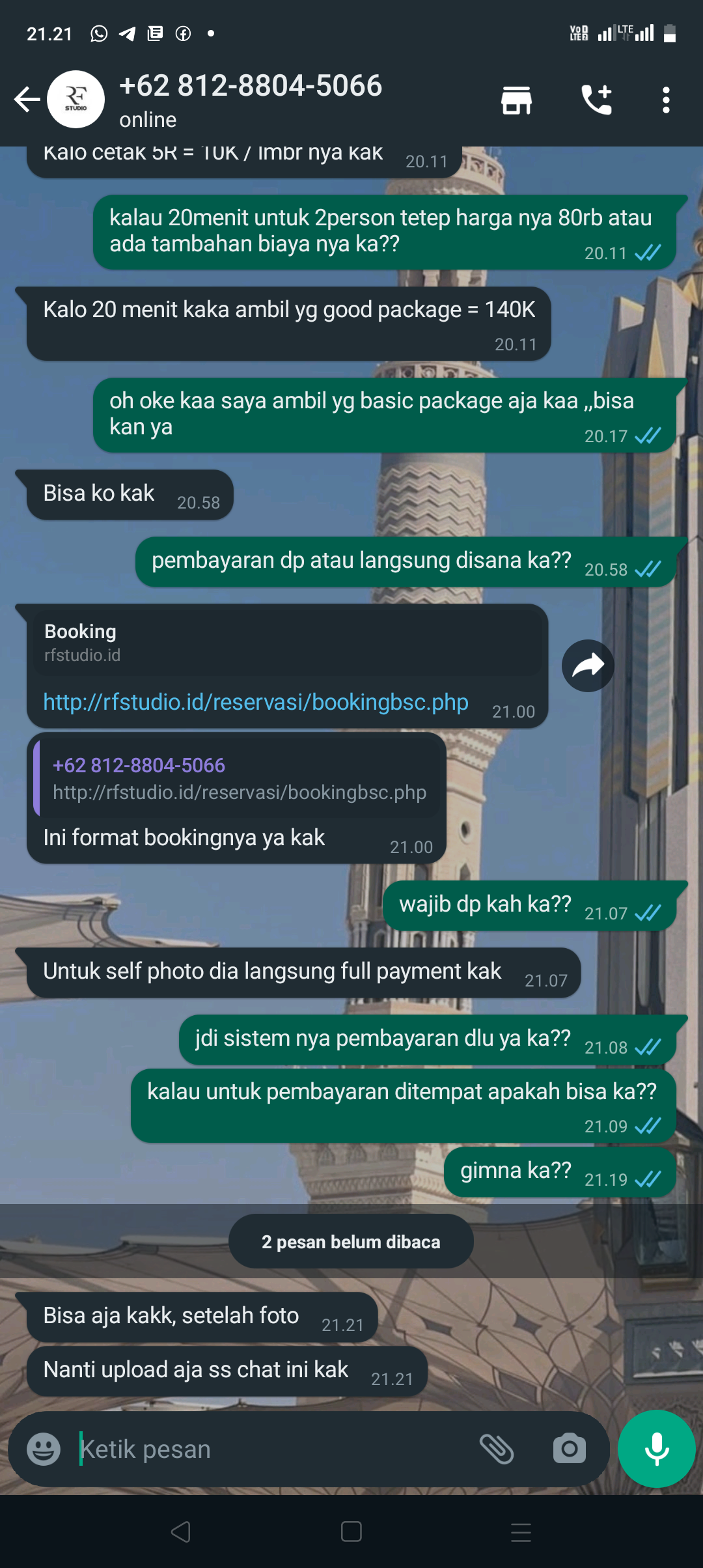Forward the Booking link message
703x1568 pixels.
(x=588, y=665)
